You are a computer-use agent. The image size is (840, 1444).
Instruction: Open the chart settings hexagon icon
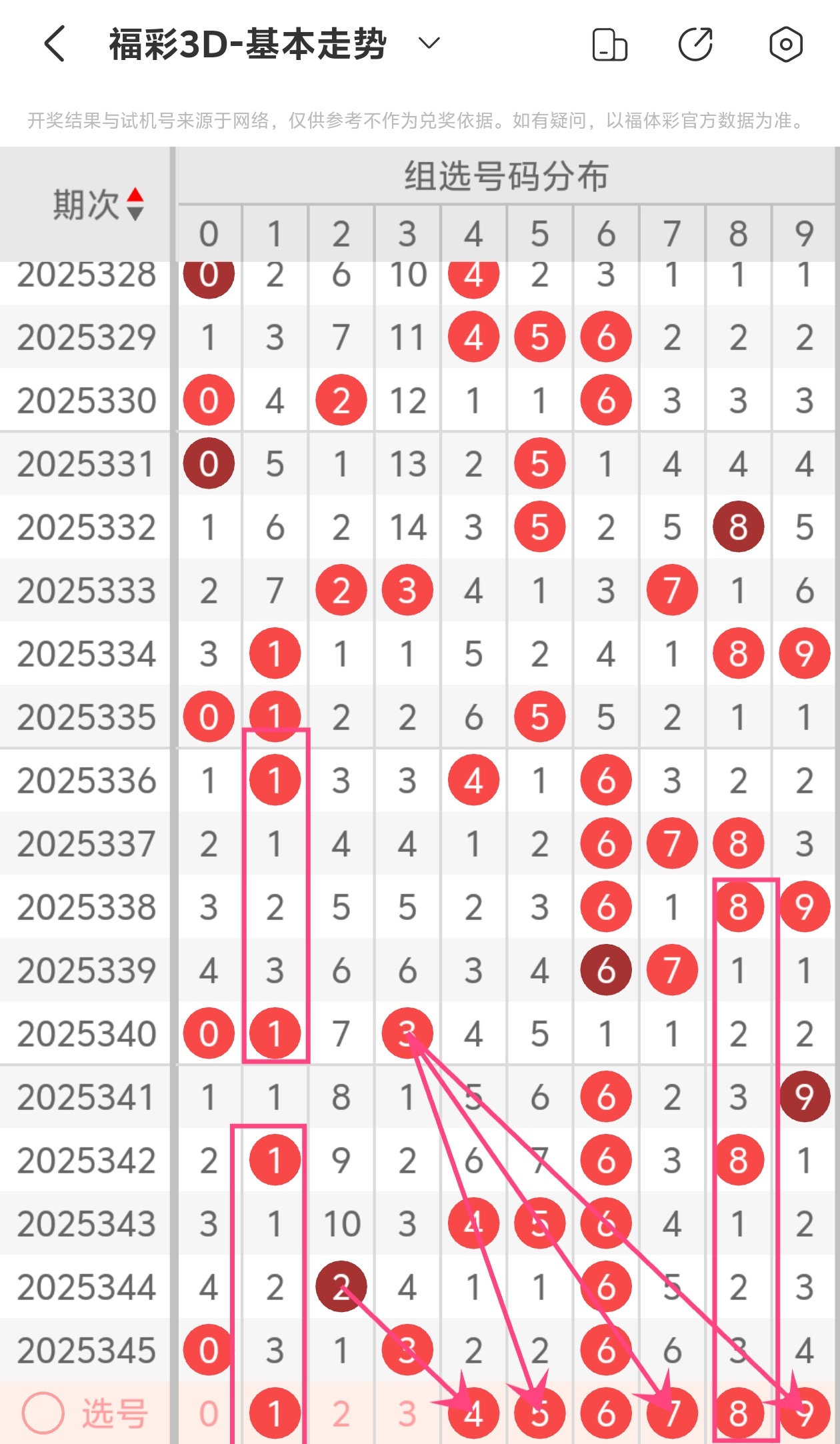785,45
